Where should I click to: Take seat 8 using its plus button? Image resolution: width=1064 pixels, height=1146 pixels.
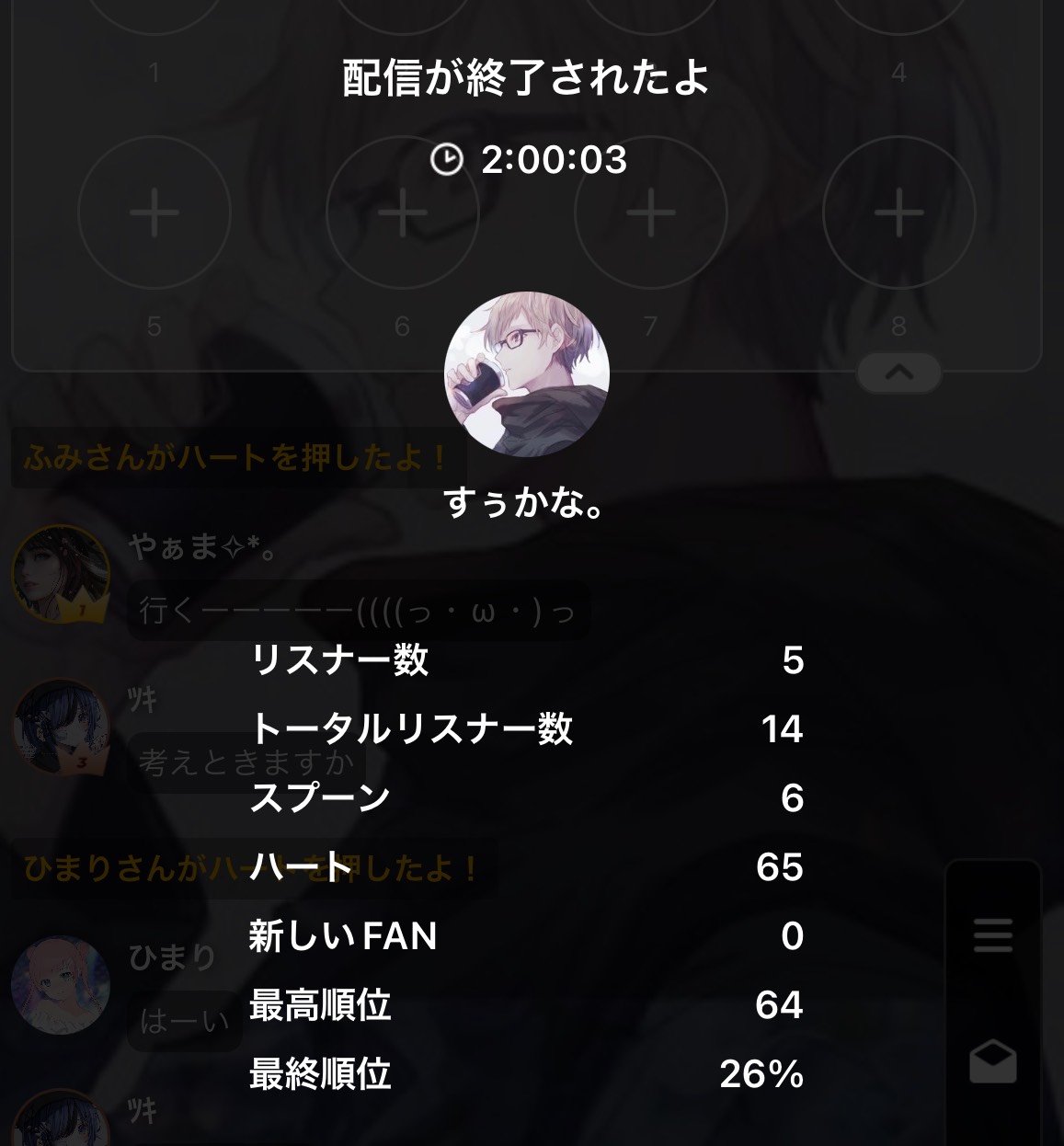pyautogui.click(x=898, y=213)
